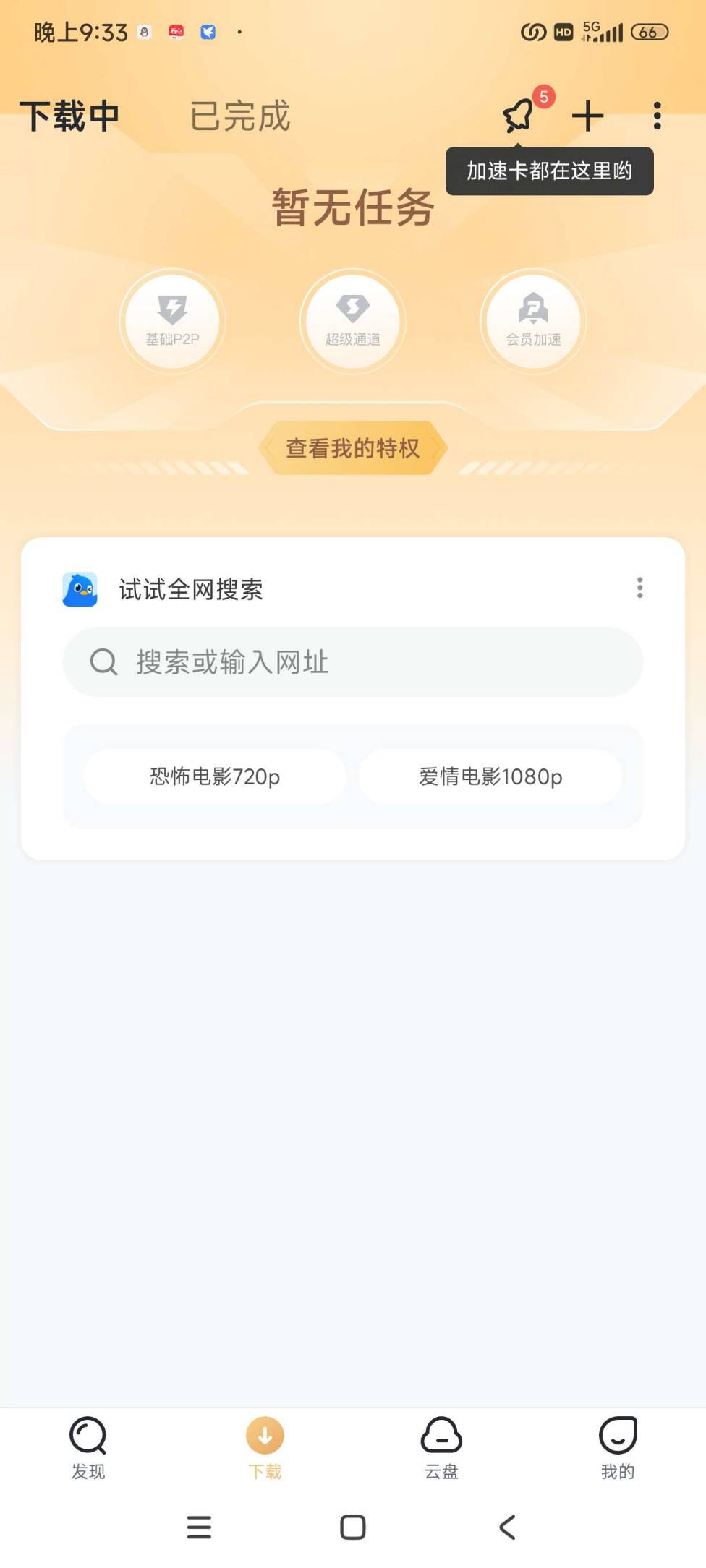Focus the 搜索或输入网址 search field
The width and height of the screenshot is (706, 1568).
pyautogui.click(x=353, y=662)
